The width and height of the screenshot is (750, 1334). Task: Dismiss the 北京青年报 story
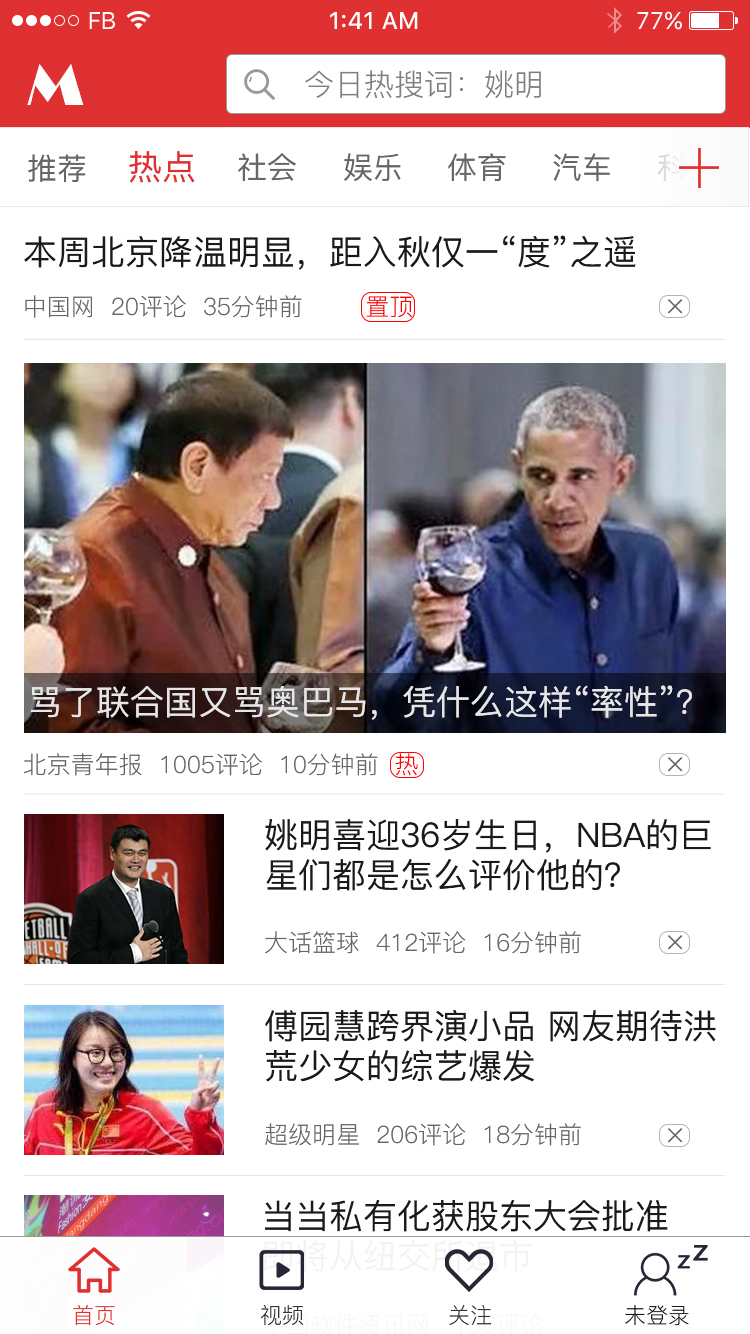(675, 765)
